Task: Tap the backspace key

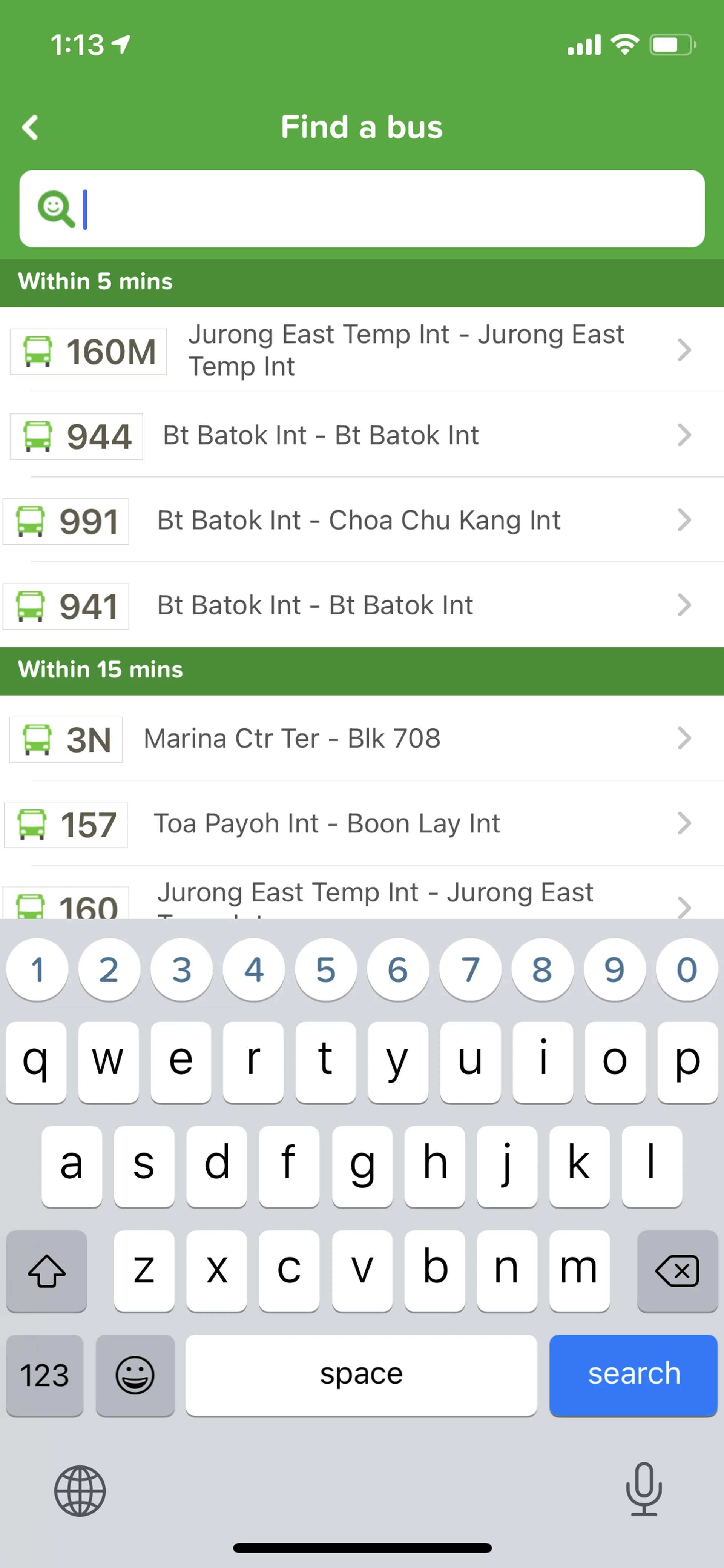Action: pyautogui.click(x=676, y=1270)
